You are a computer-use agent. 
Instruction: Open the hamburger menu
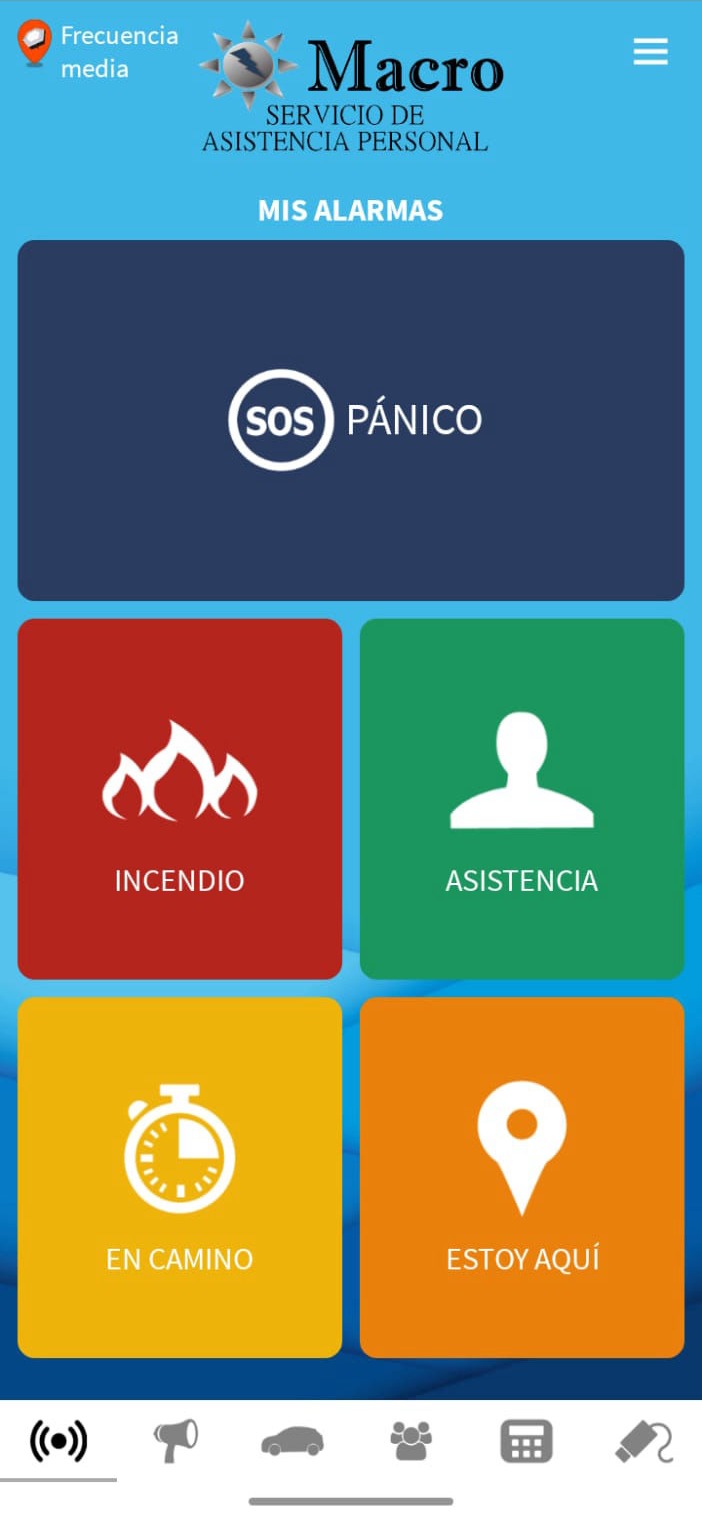pos(650,51)
